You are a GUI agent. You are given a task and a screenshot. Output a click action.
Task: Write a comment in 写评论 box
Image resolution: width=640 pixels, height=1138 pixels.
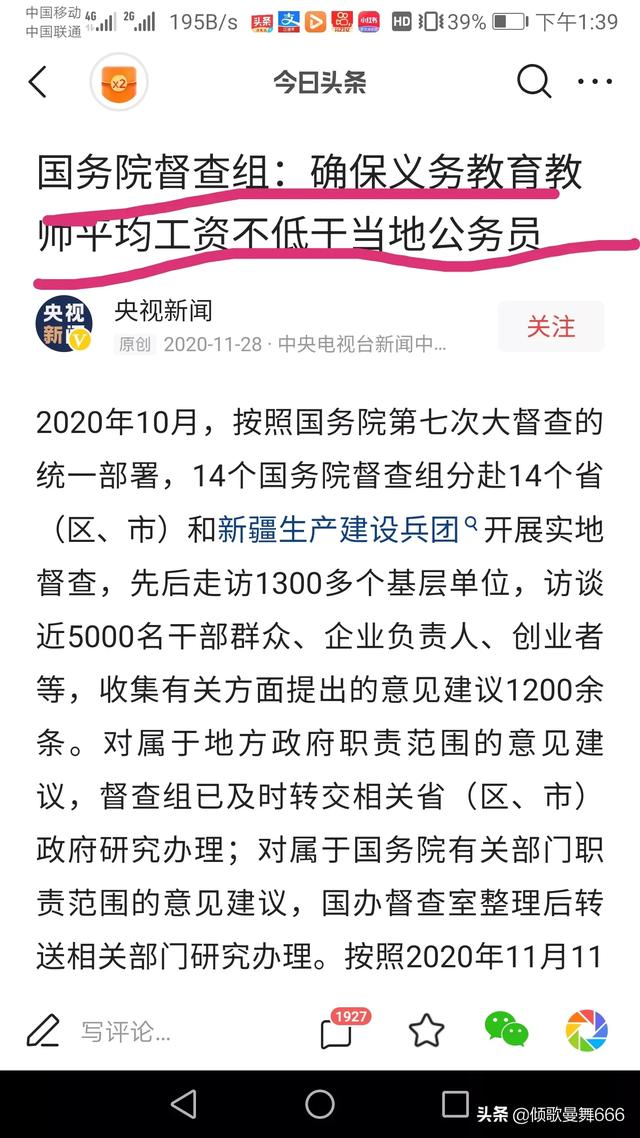click(125, 1031)
